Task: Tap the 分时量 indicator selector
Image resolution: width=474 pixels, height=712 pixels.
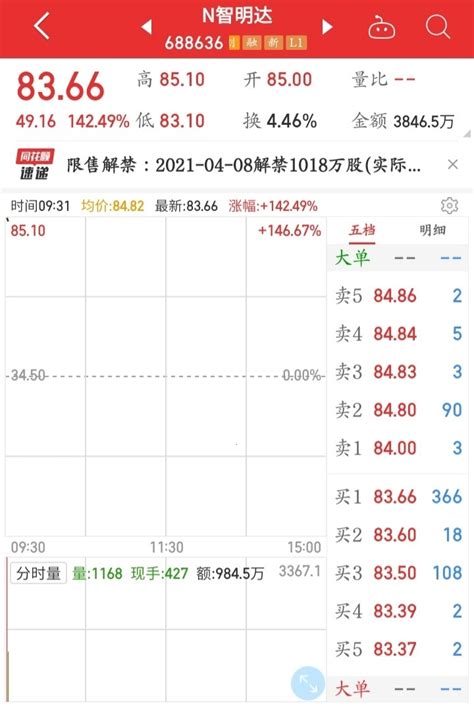Action: click(x=39, y=573)
